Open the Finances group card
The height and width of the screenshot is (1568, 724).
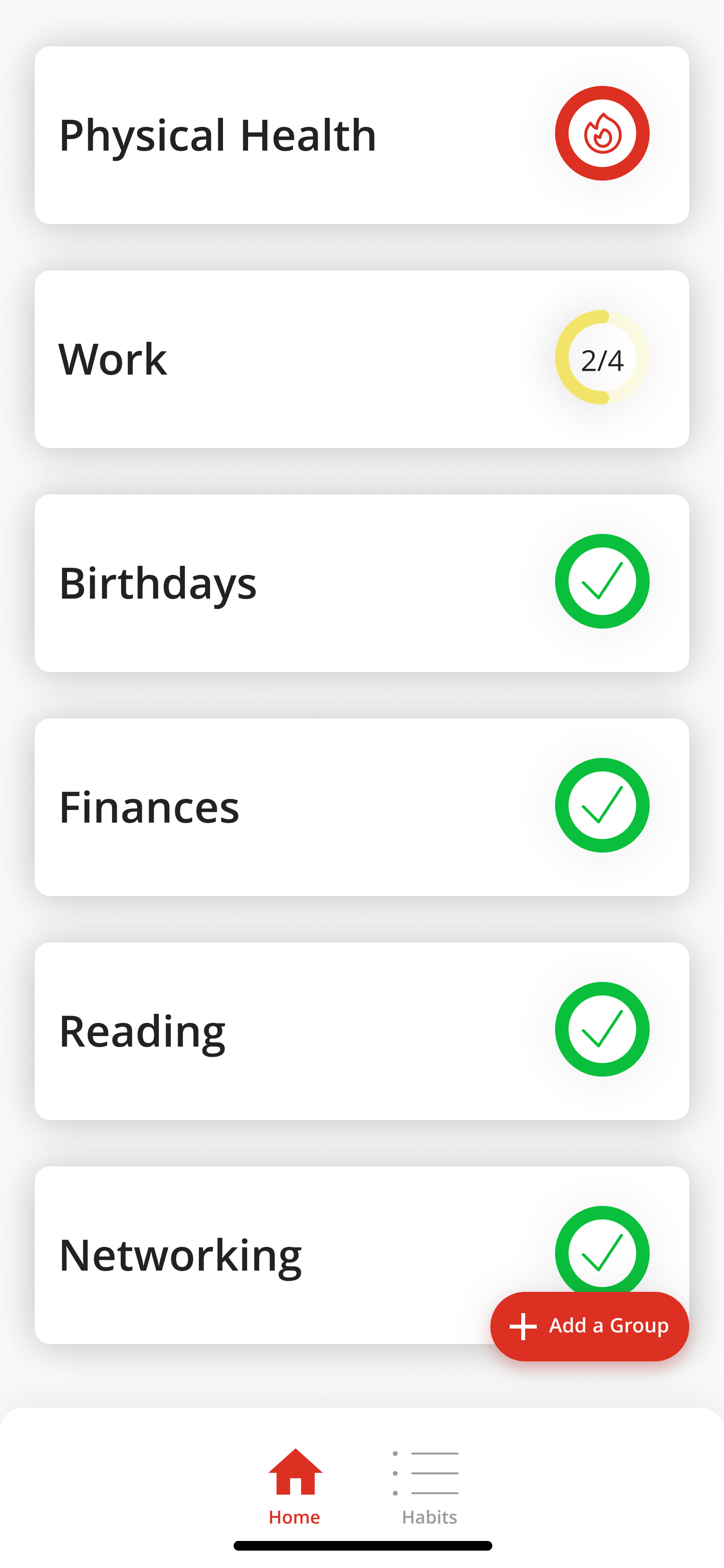coord(362,807)
